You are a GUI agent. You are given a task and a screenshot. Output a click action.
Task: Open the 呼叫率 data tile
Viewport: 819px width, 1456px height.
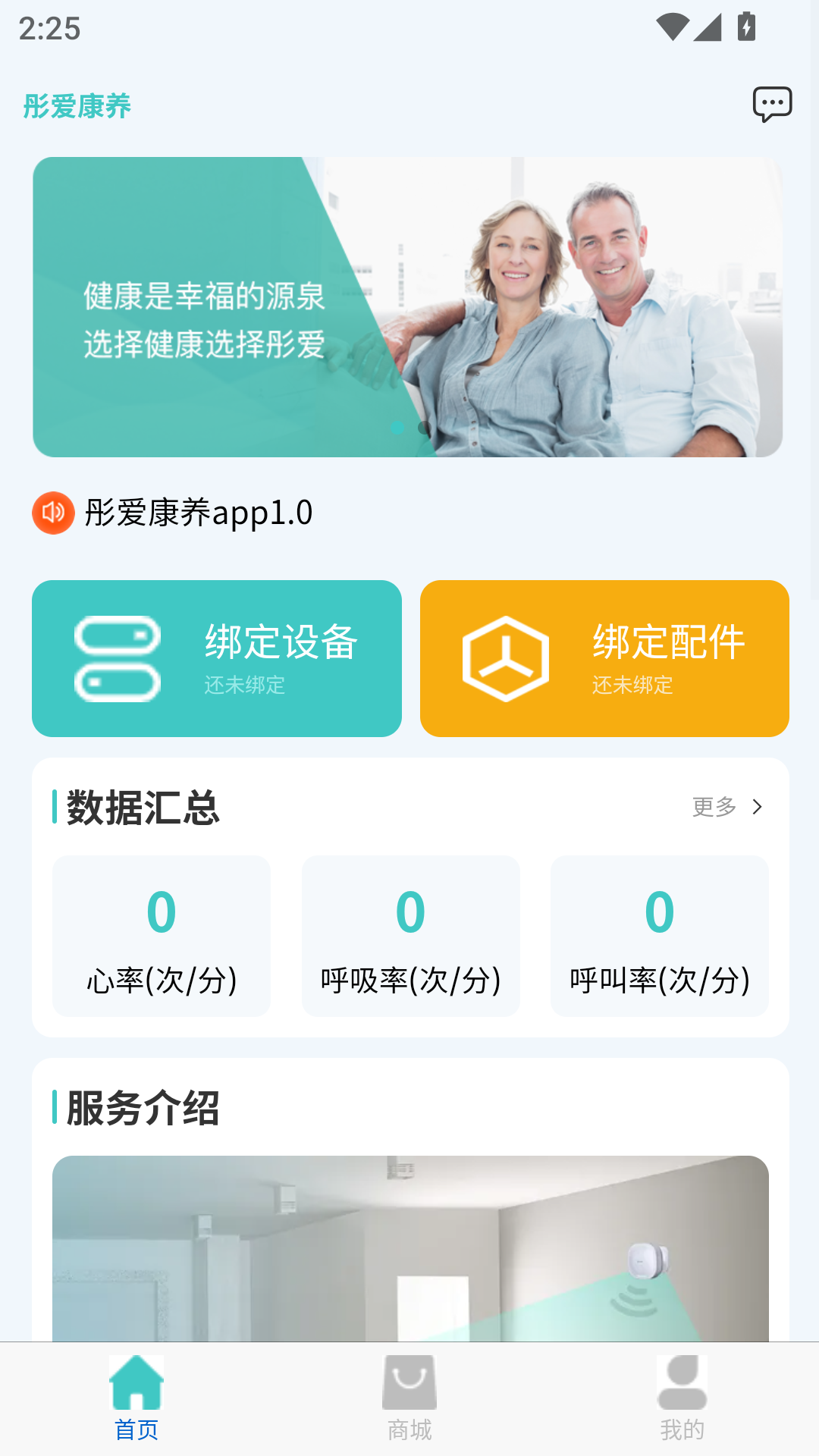tap(659, 936)
